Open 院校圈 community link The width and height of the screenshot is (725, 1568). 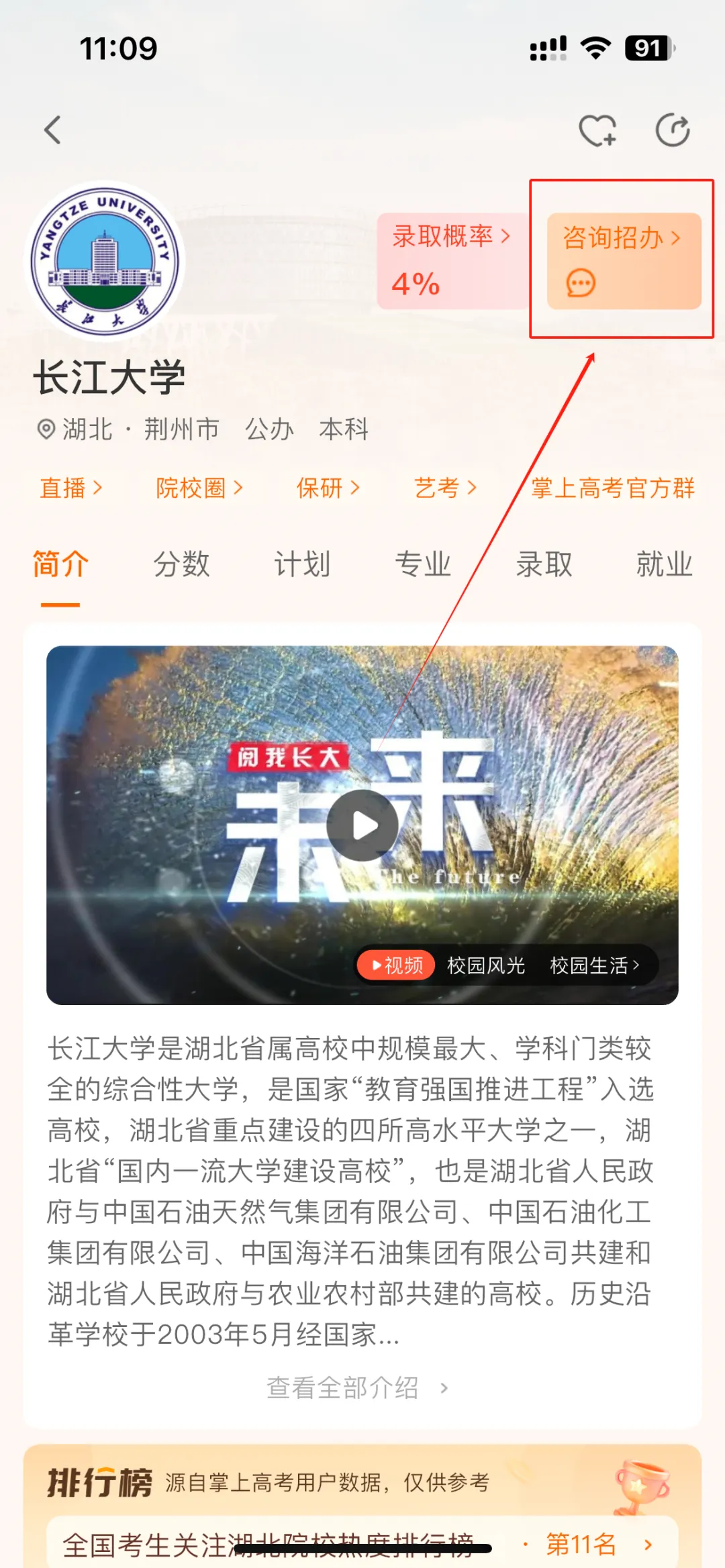coord(199,488)
